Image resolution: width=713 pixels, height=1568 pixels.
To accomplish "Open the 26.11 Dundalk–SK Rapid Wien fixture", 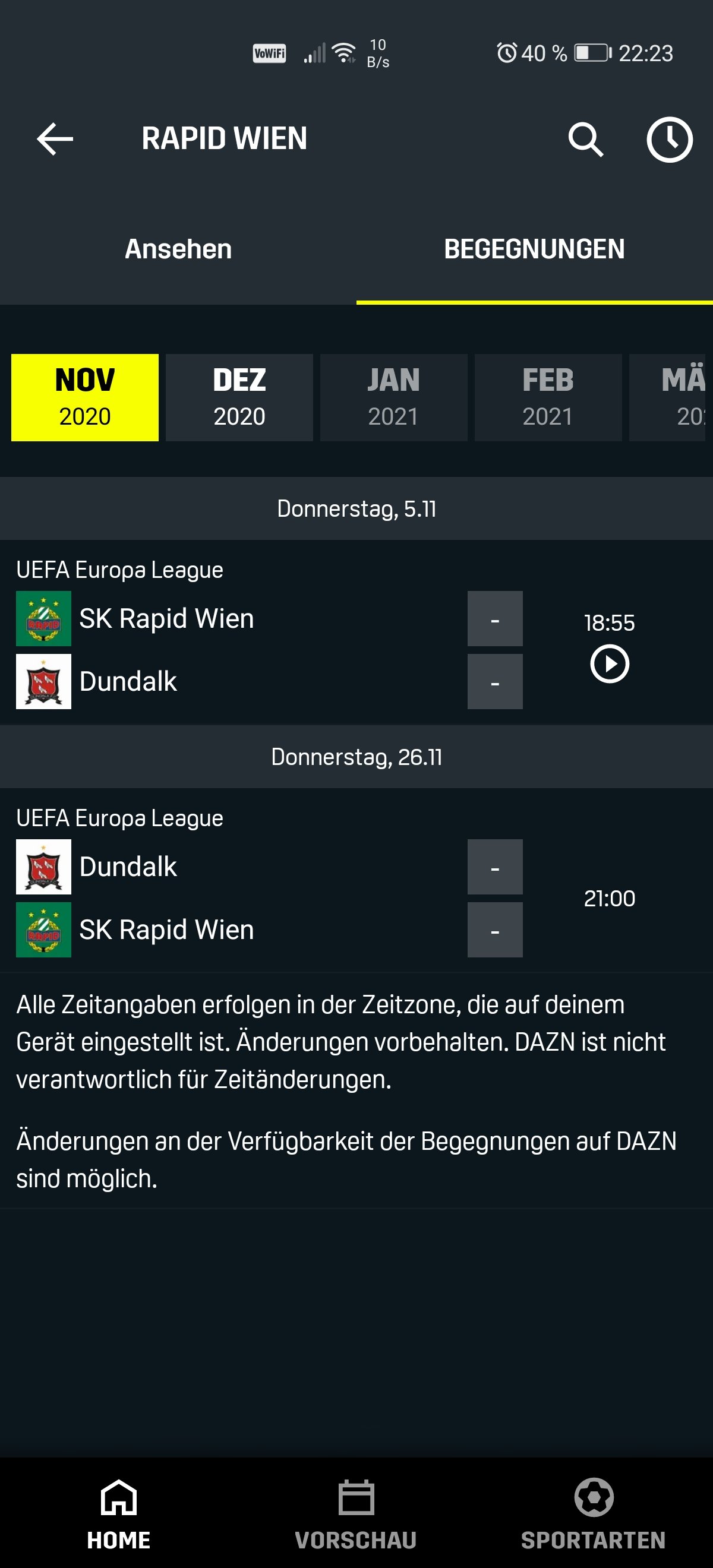I will tap(356, 880).
